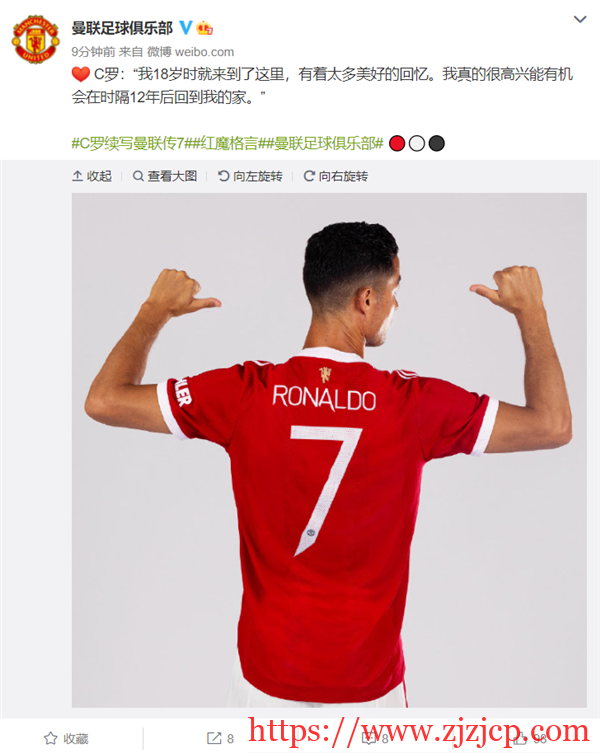
Task: Collapse the image with 收起
Action: (92, 176)
